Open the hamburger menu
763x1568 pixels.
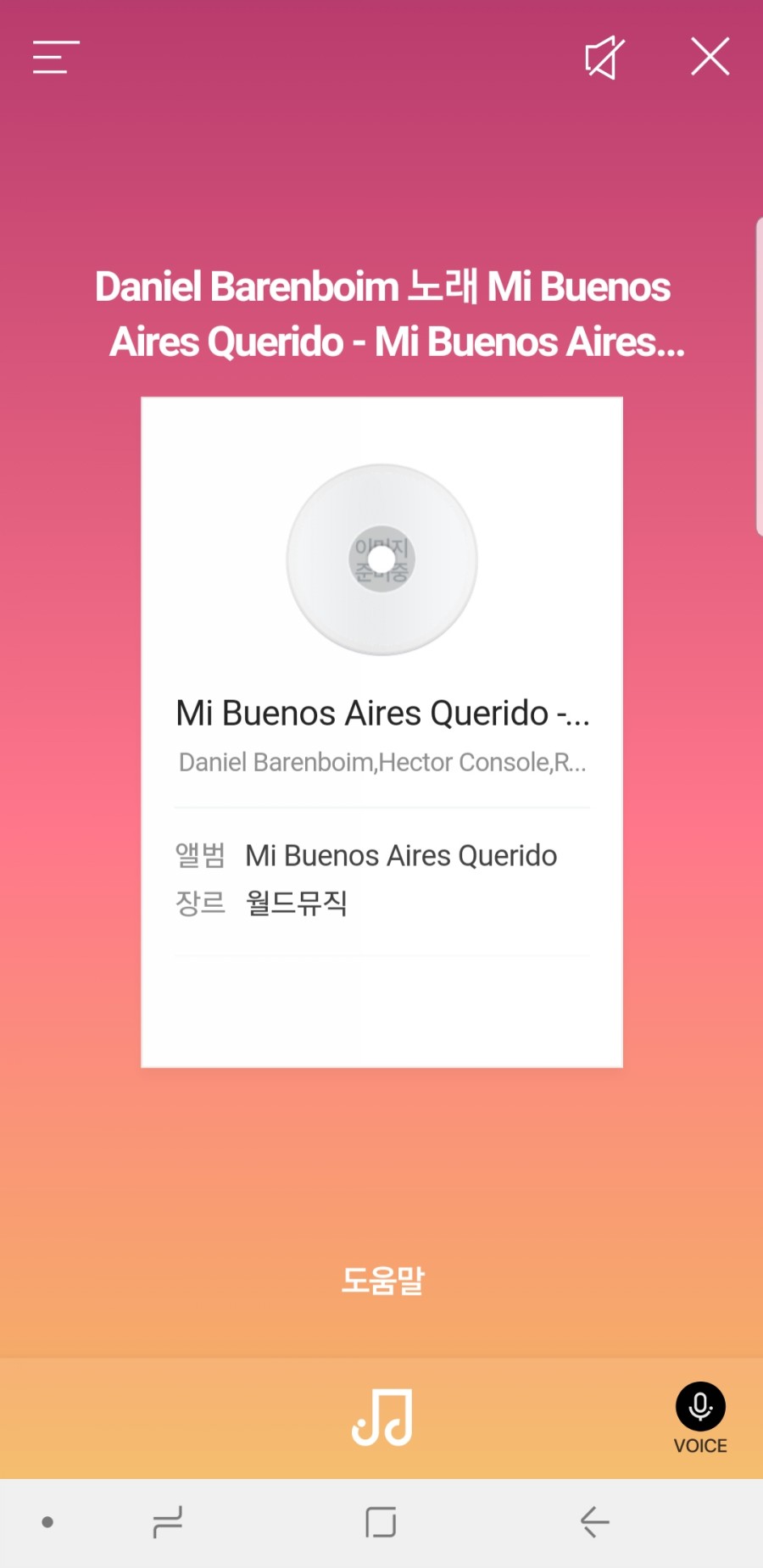[56, 58]
